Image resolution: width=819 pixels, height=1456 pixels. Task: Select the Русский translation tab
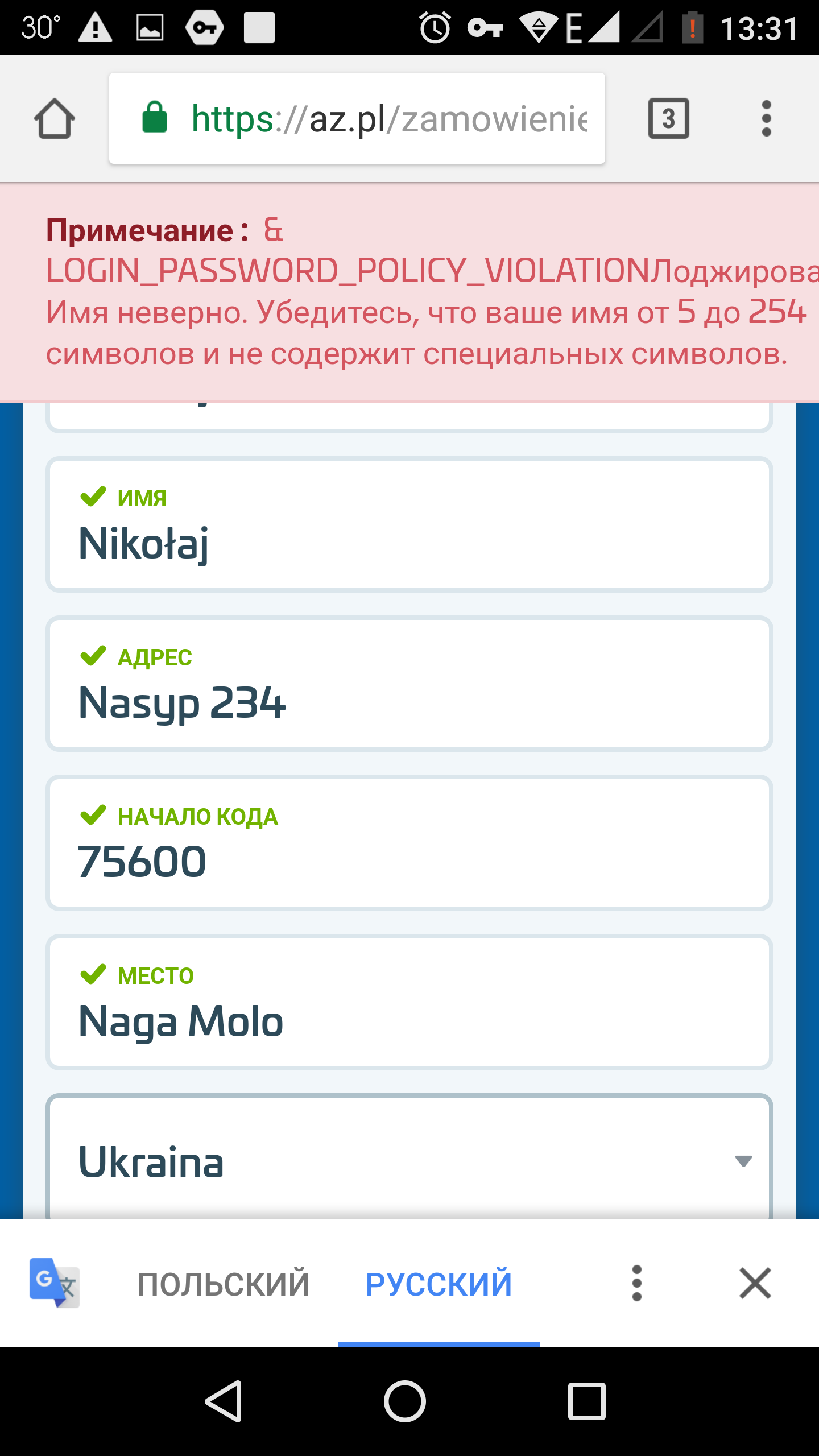tap(439, 1284)
